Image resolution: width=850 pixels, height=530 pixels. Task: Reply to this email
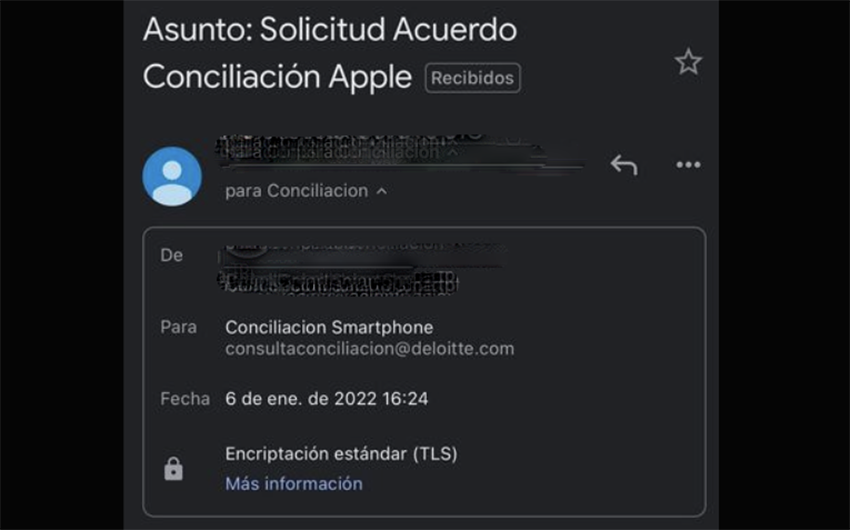[x=624, y=165]
